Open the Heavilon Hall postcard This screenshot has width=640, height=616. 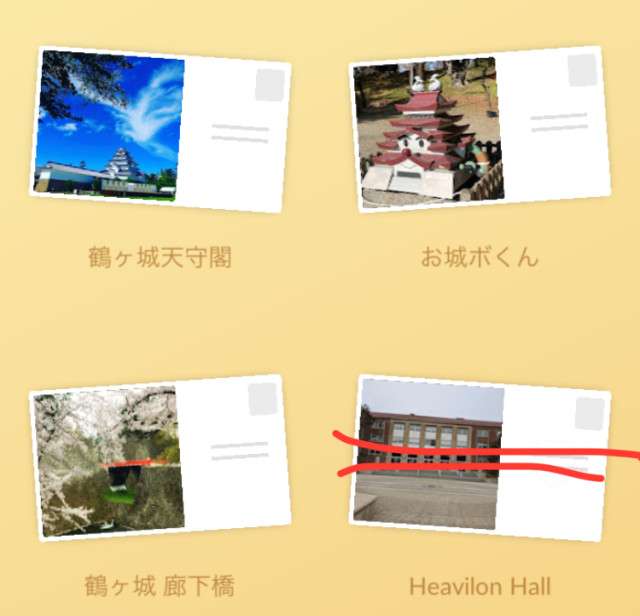480,458
